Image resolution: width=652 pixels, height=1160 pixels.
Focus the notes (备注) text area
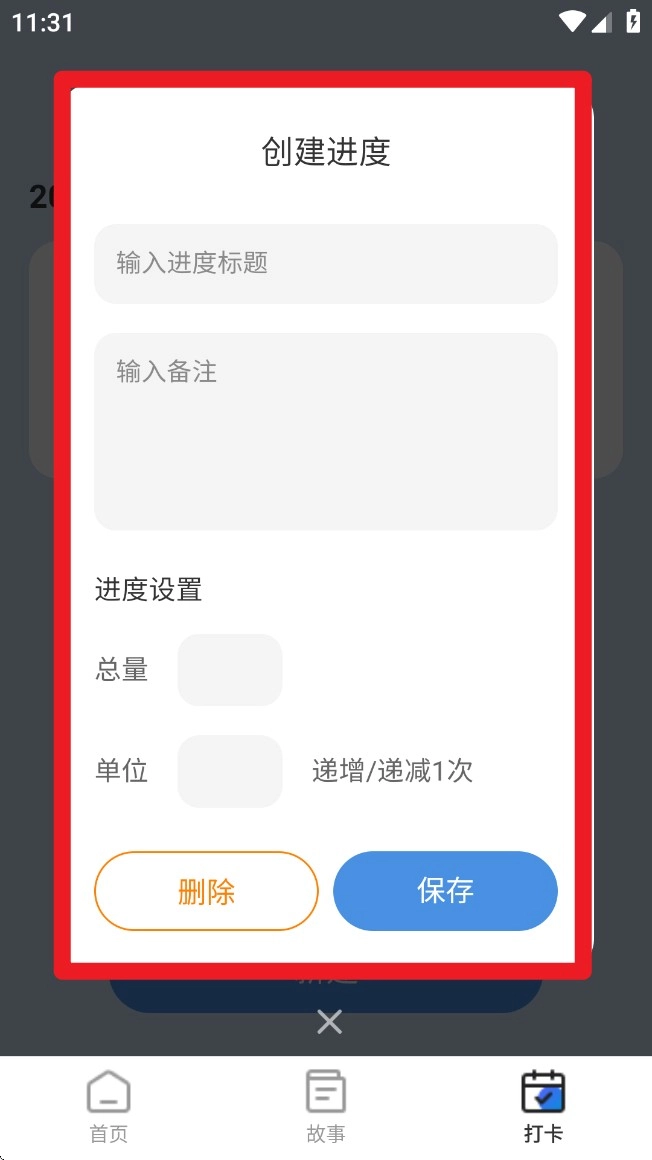pos(325,431)
